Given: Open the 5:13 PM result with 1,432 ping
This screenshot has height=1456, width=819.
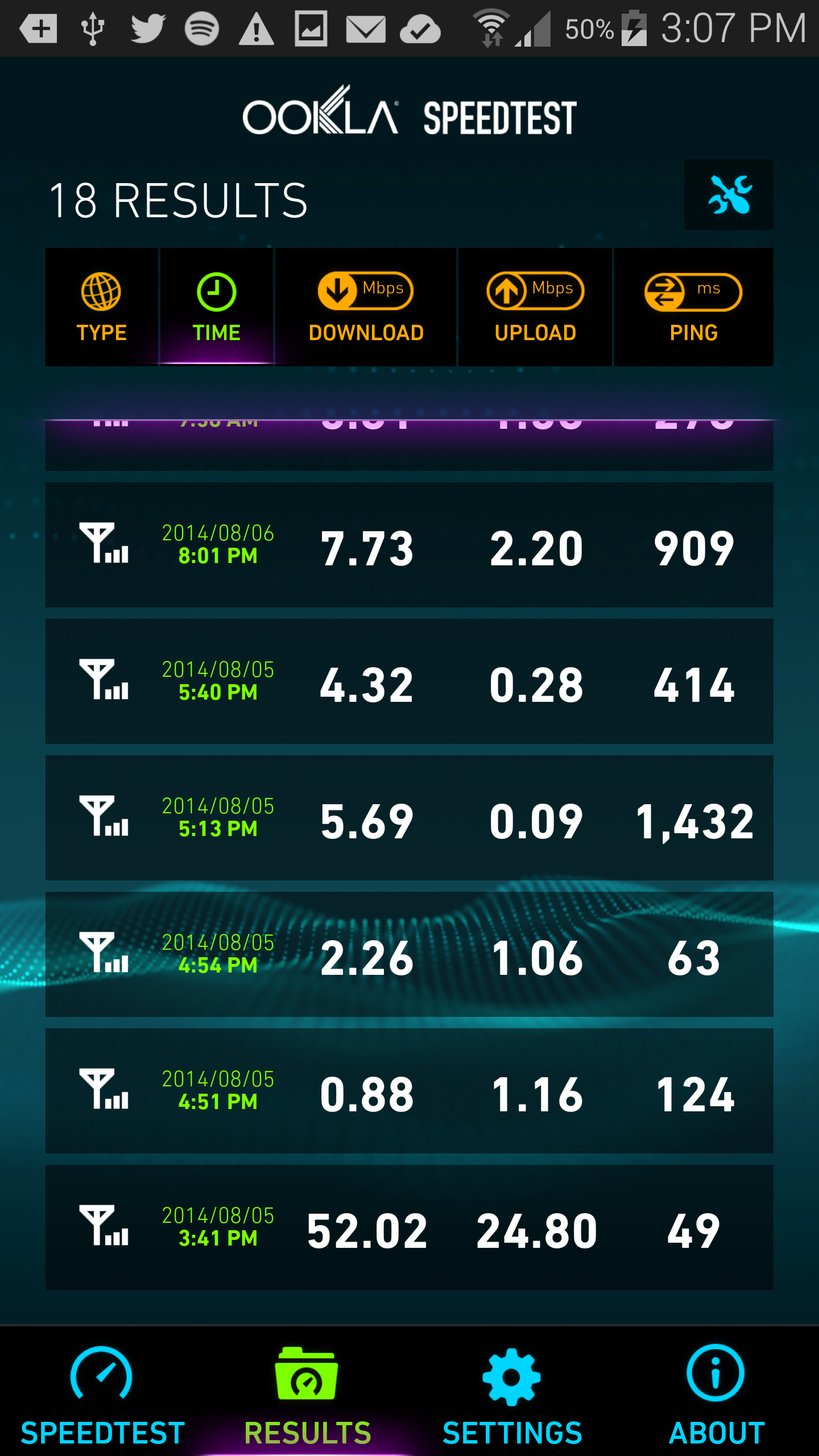Looking at the screenshot, I should click(x=409, y=818).
